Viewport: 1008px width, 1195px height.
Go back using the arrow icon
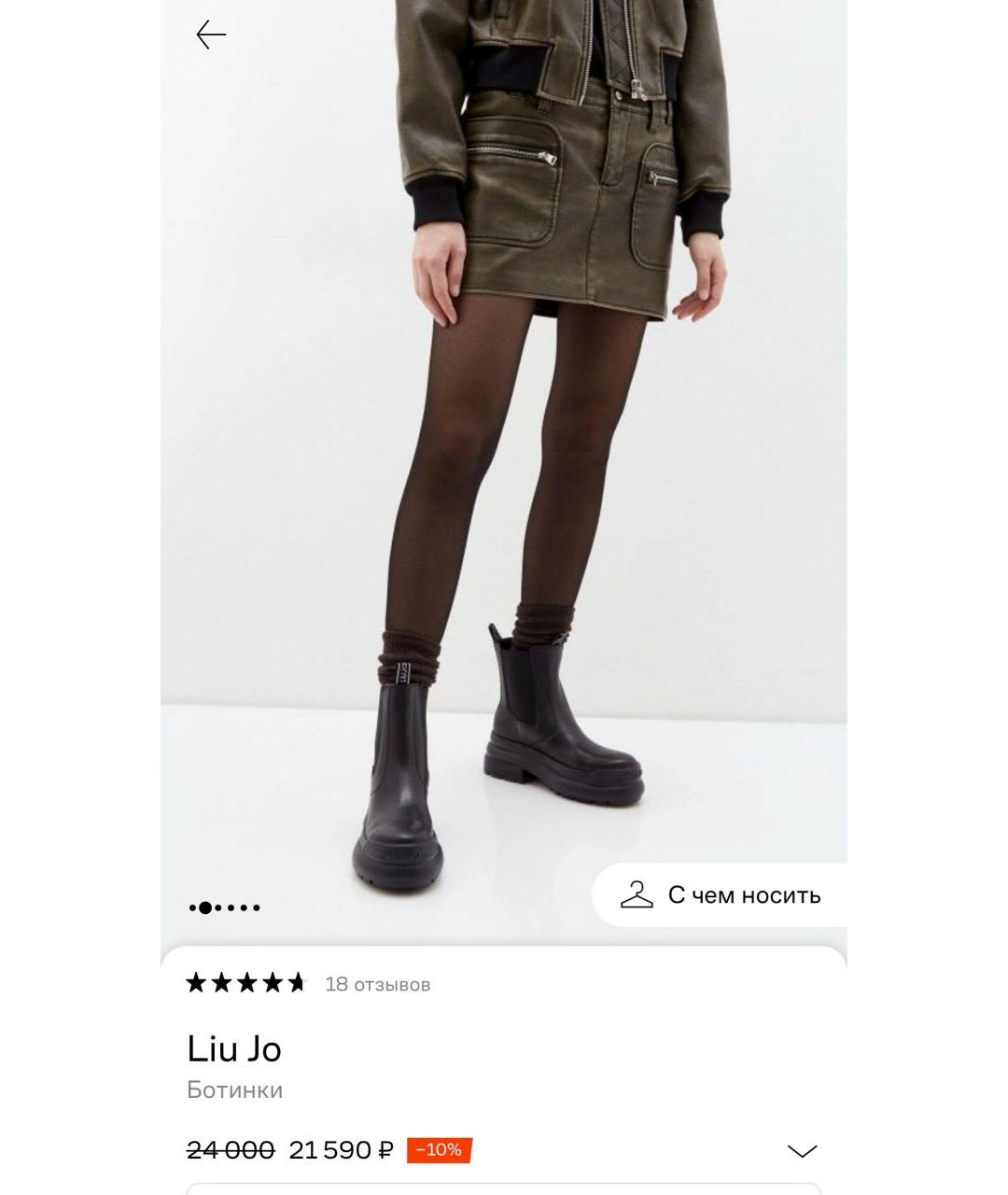pyautogui.click(x=211, y=35)
